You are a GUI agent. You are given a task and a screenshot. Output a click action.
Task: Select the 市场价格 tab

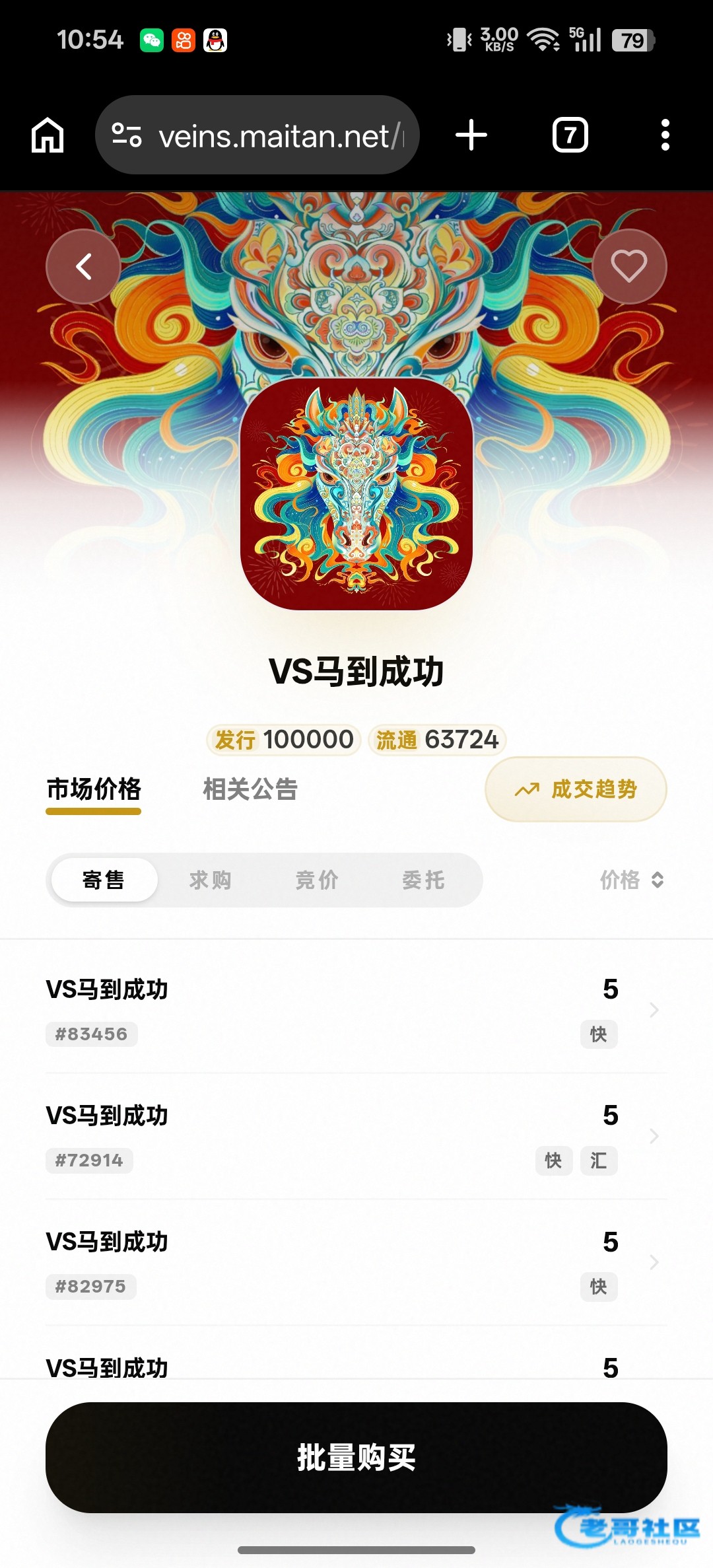[x=94, y=789]
